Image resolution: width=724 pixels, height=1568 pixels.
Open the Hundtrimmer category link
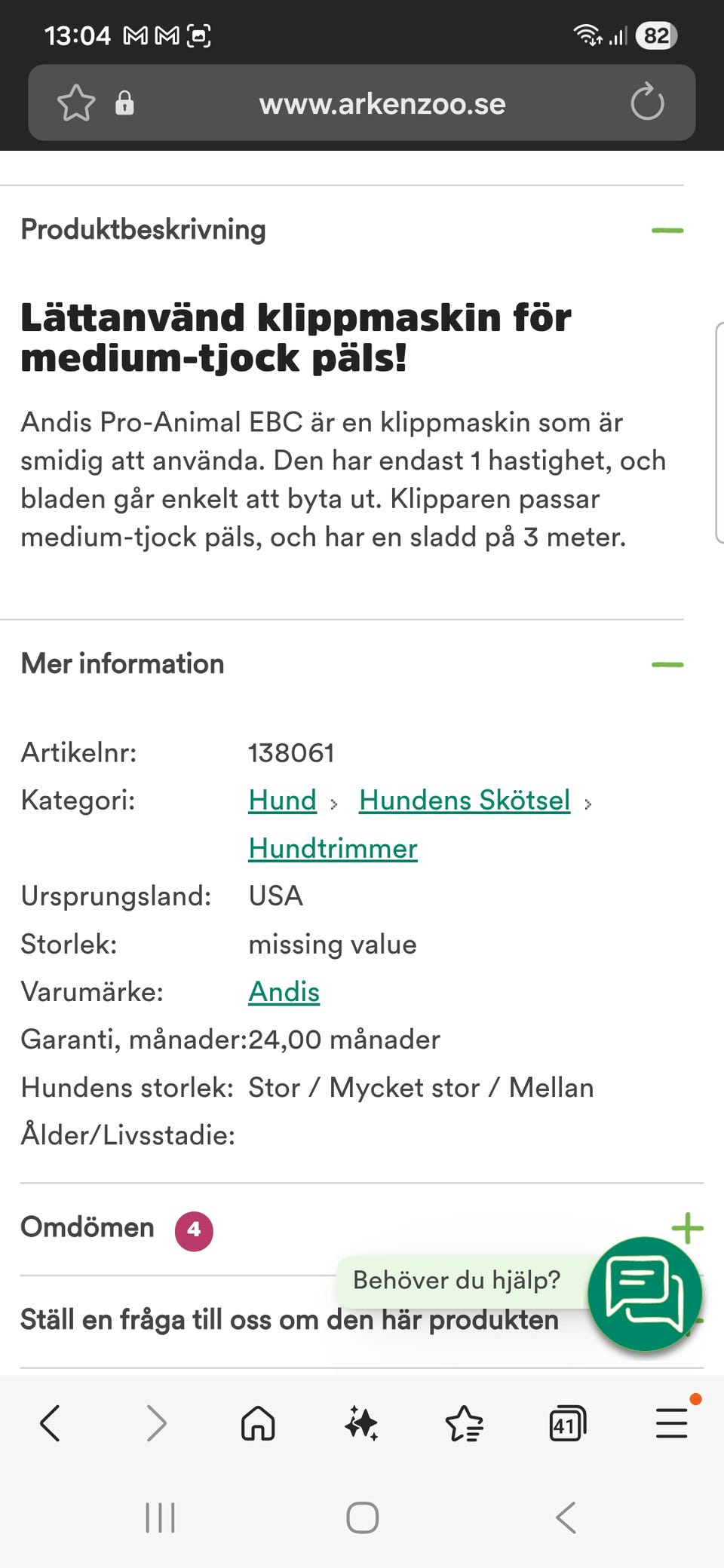(332, 848)
